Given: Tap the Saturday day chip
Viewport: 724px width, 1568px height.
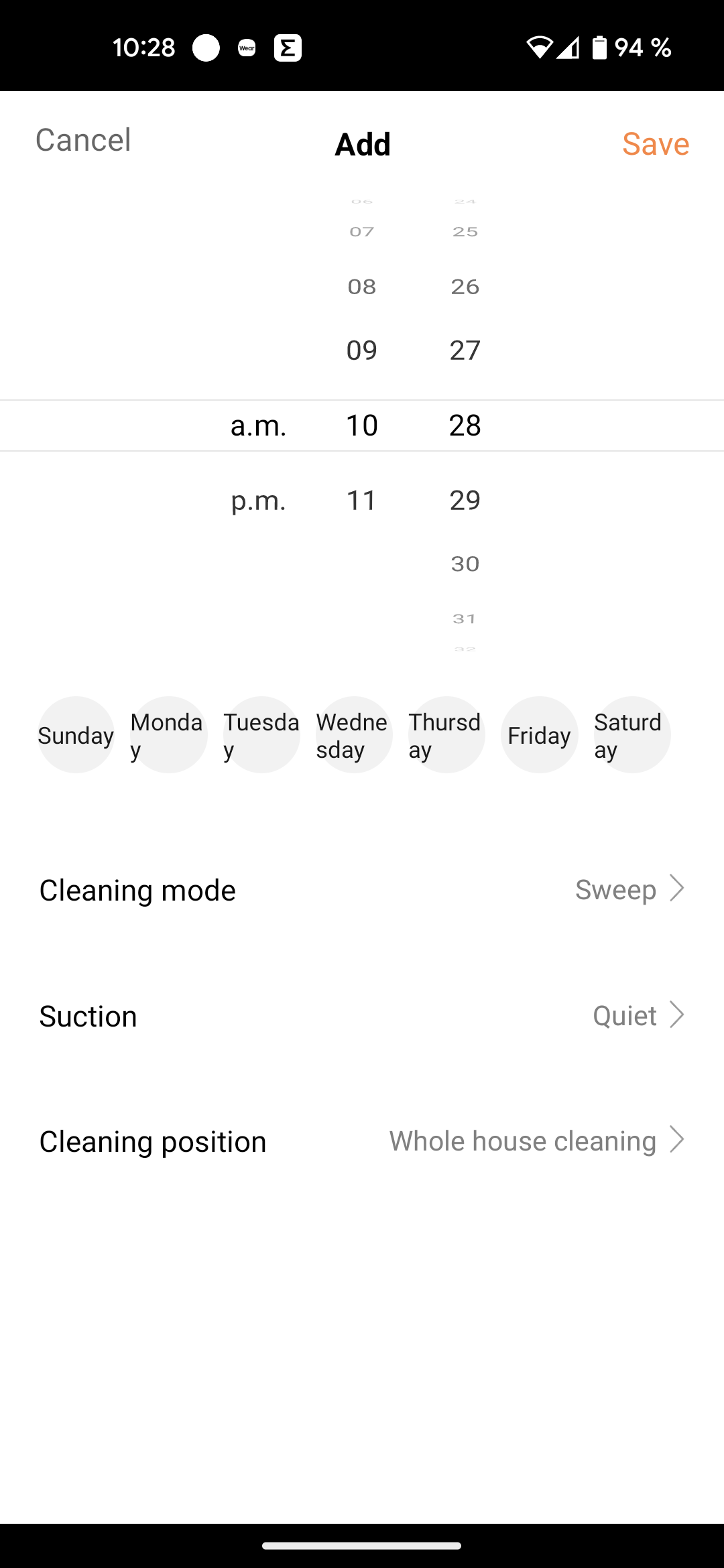Looking at the screenshot, I should (x=631, y=735).
